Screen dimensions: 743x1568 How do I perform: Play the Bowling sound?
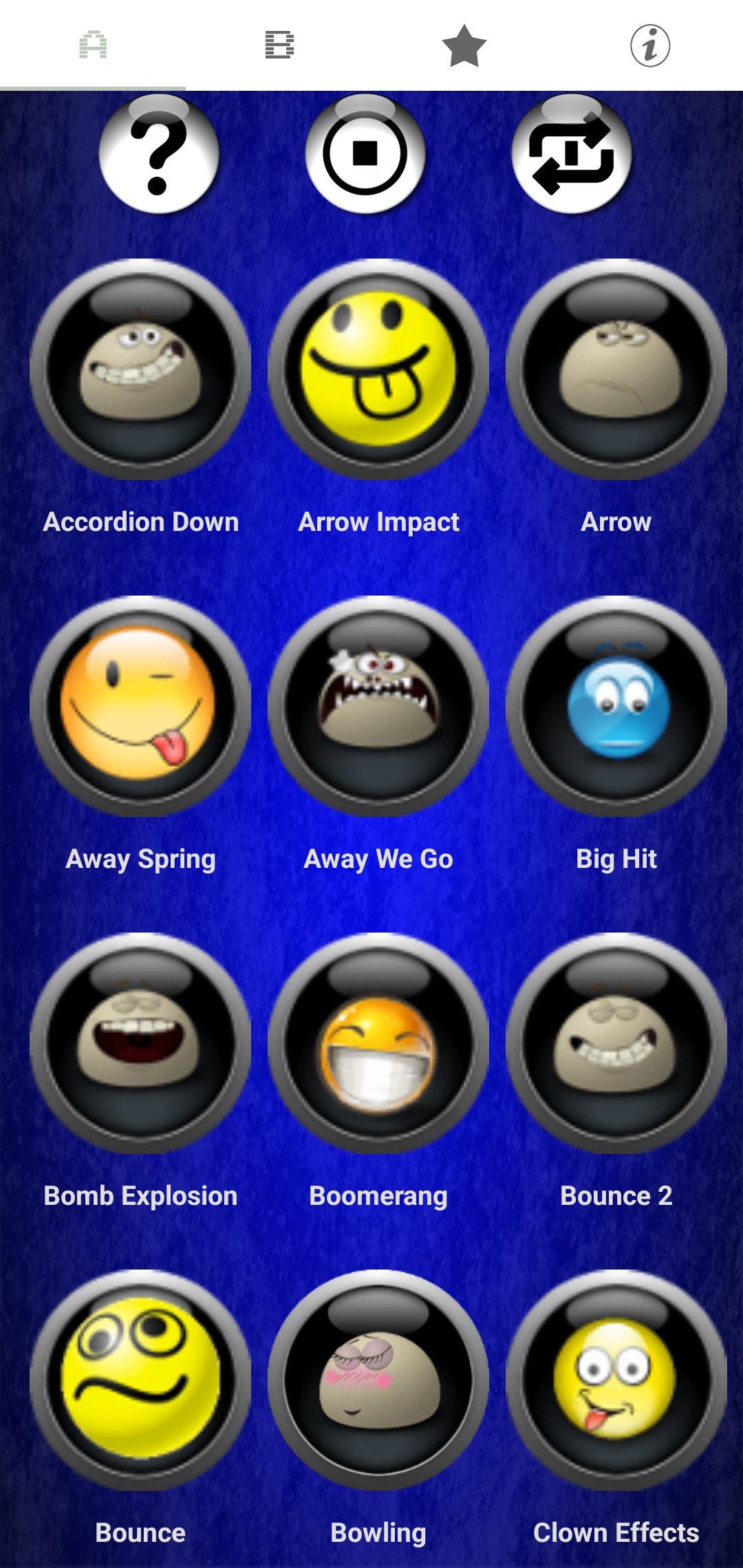[x=378, y=1380]
